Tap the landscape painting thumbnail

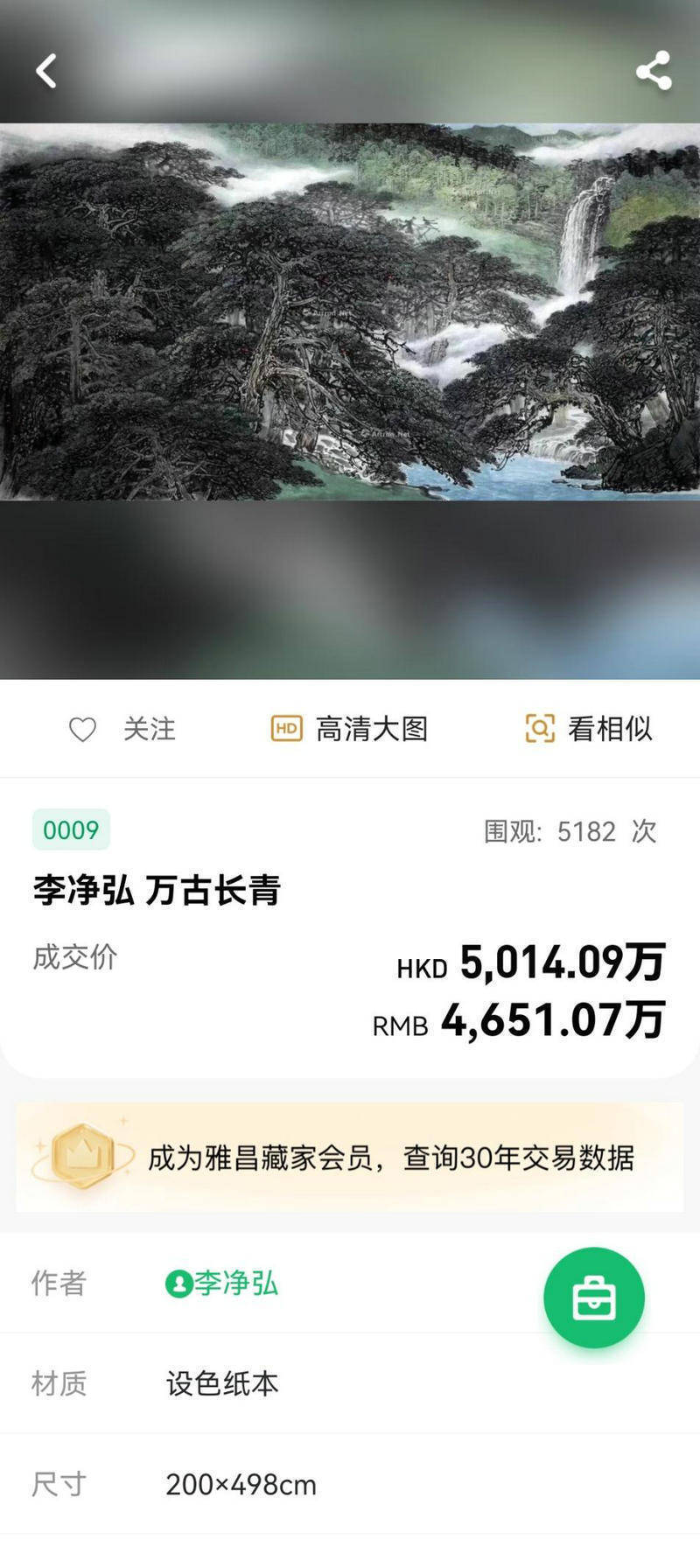(350, 311)
